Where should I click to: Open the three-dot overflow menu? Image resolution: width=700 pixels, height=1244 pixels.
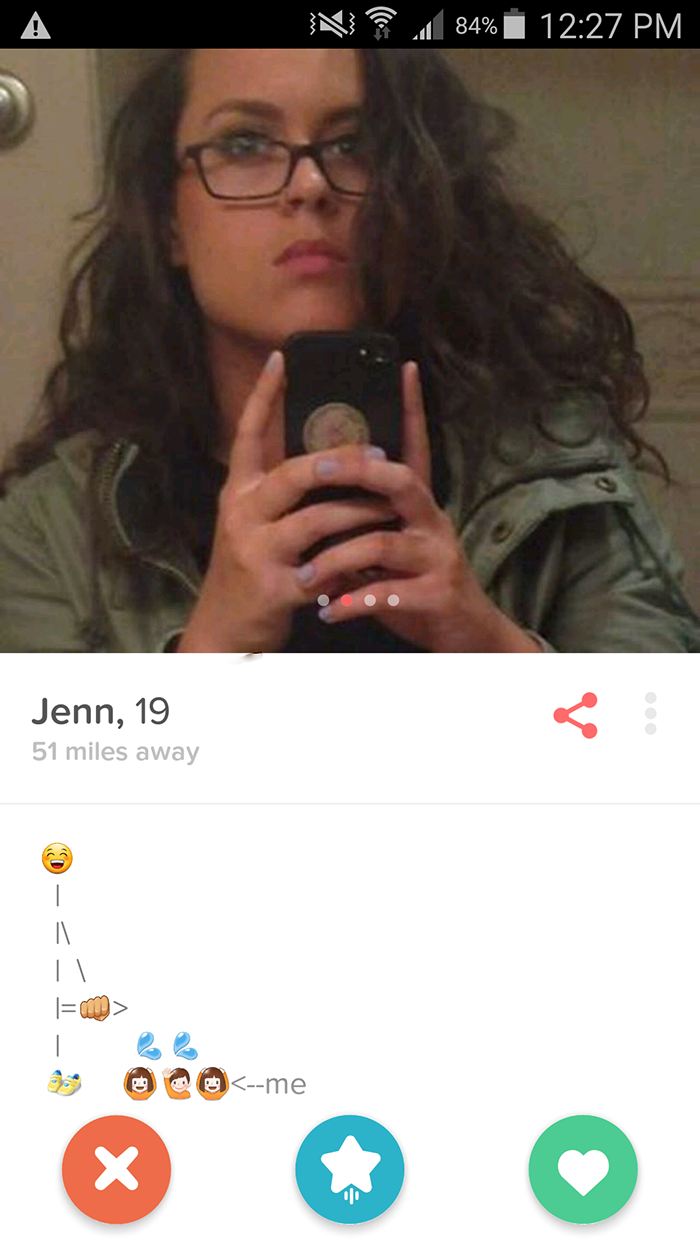[651, 714]
